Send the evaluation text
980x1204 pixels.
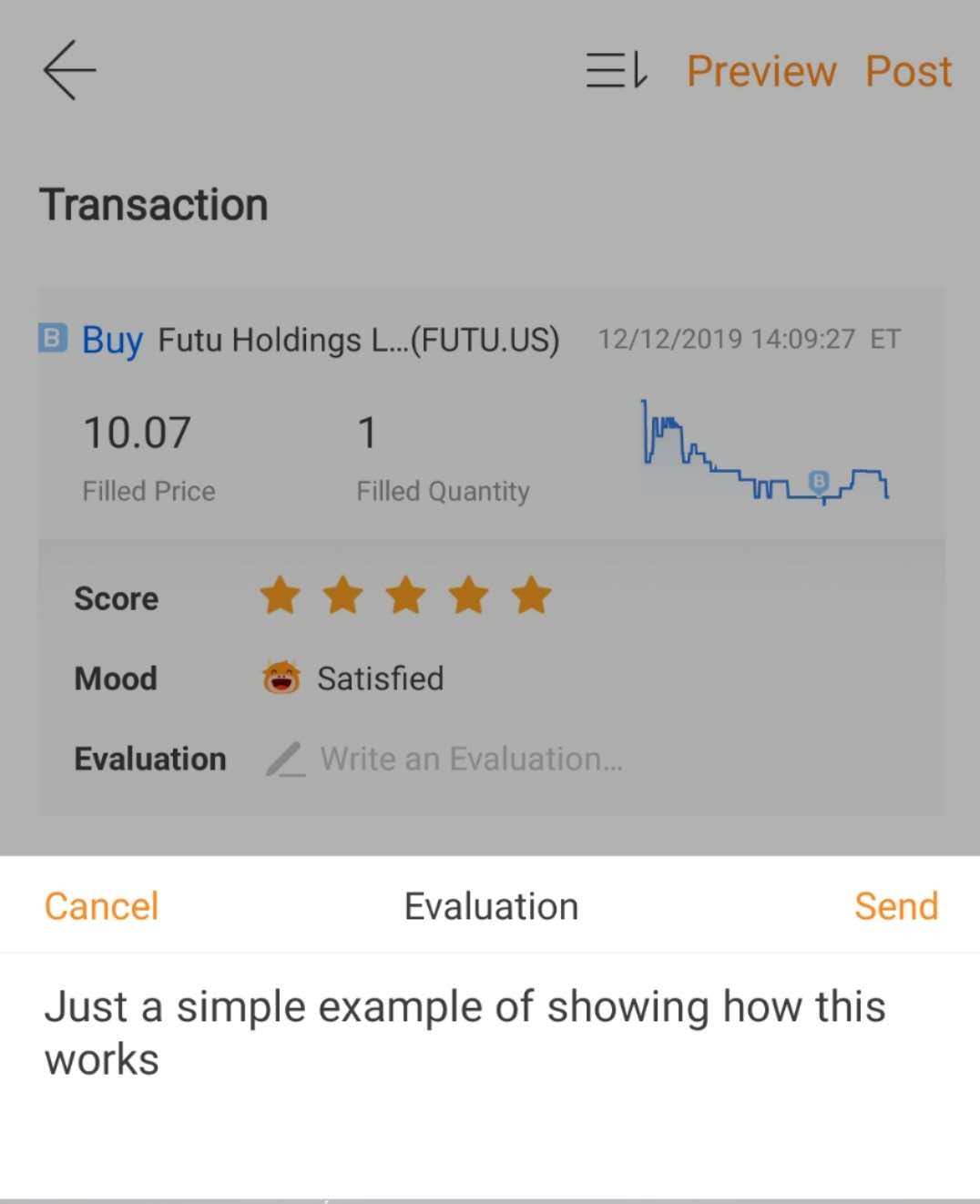(895, 906)
